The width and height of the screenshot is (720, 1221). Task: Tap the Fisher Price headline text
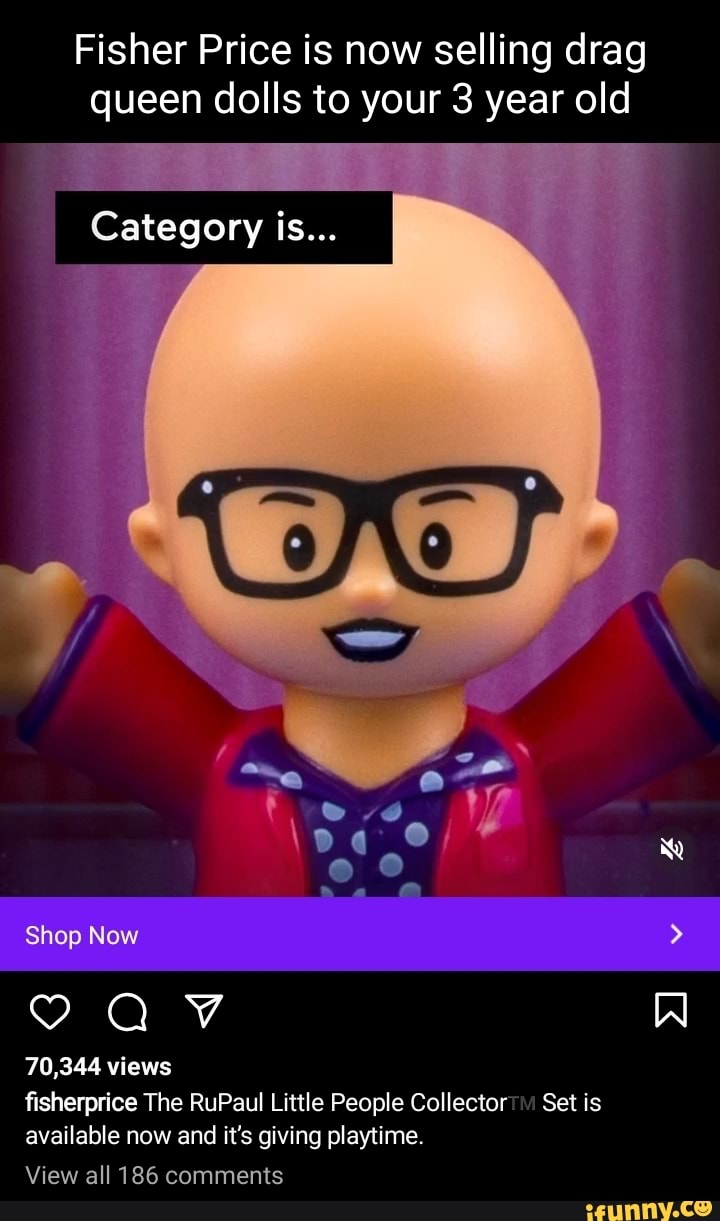coord(360,75)
